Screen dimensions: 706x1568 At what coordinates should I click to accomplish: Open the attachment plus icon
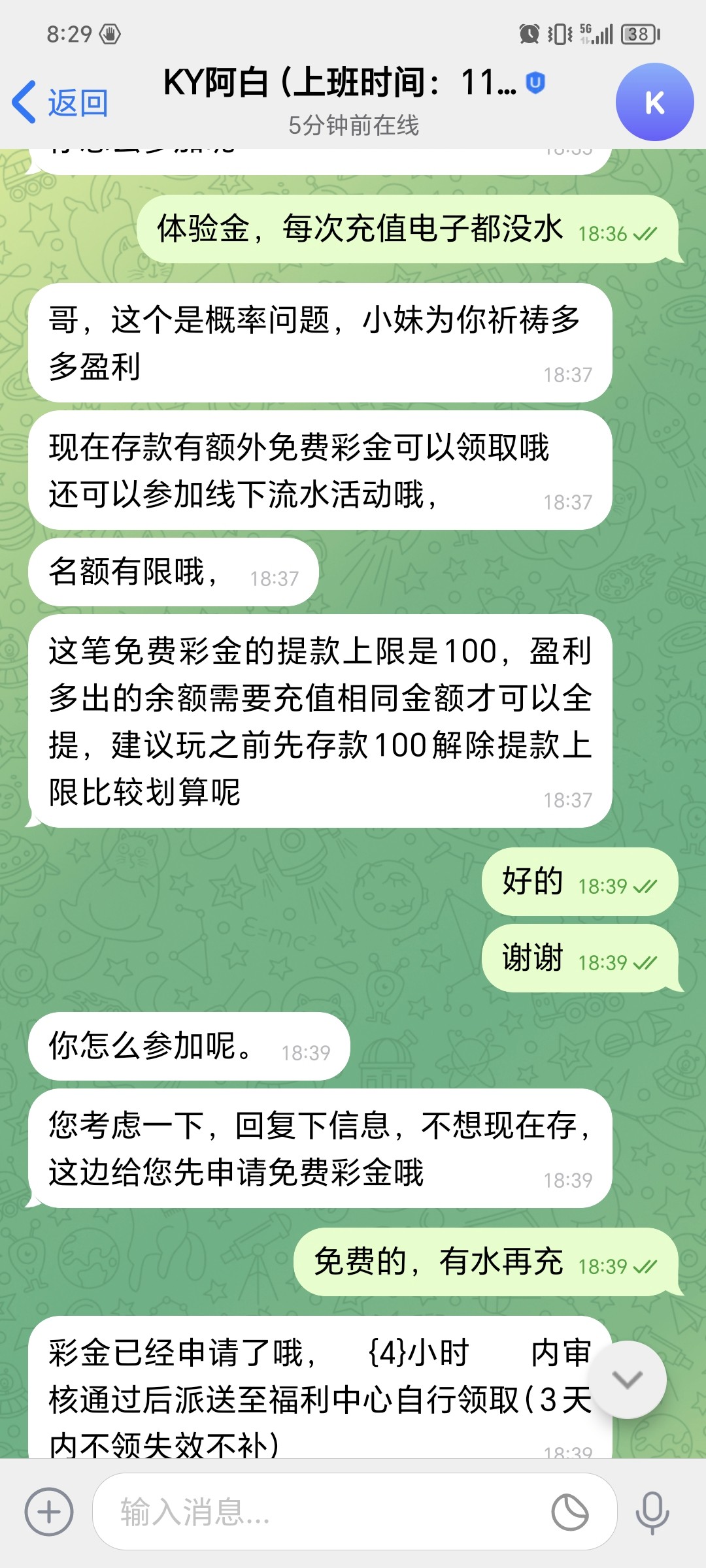coord(49,1512)
